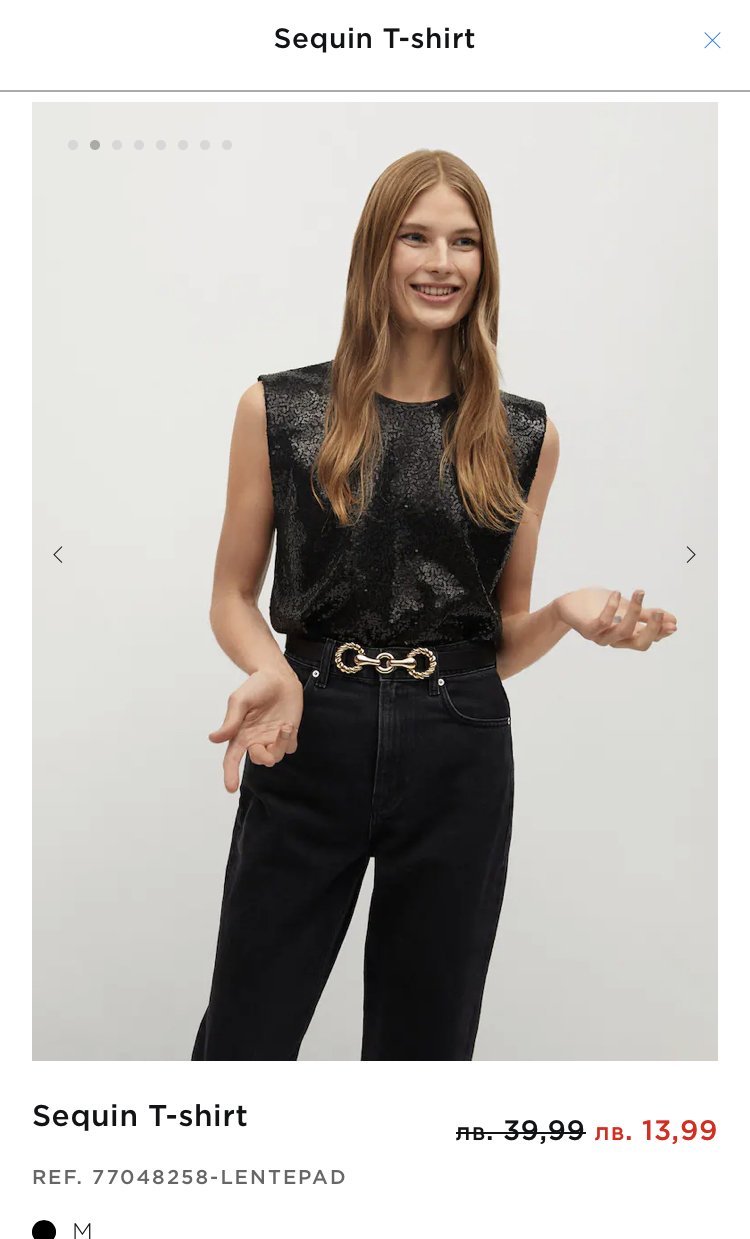Close the Sequin T-shirt product view
This screenshot has width=750, height=1239.
(x=712, y=40)
